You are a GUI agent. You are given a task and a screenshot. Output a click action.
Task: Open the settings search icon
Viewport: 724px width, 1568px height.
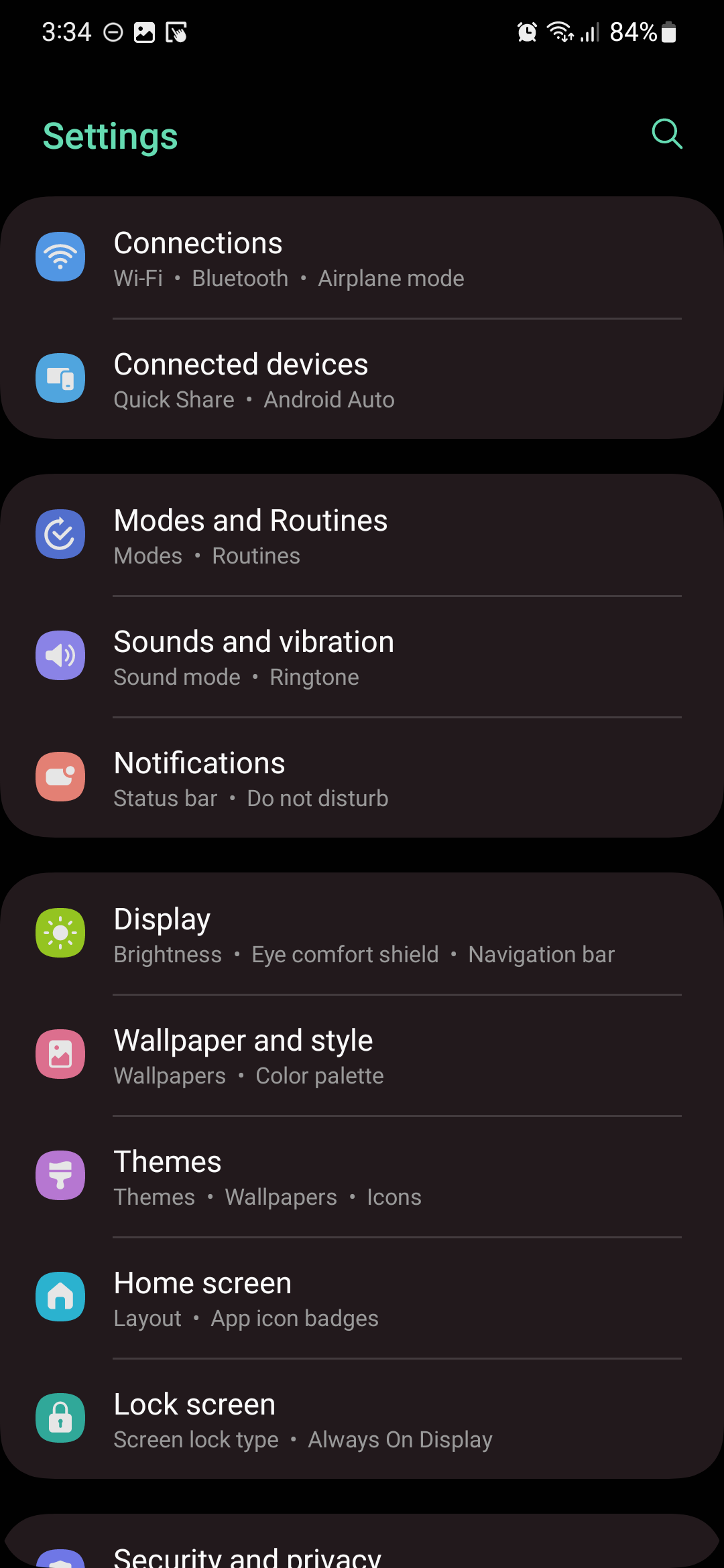(x=666, y=134)
